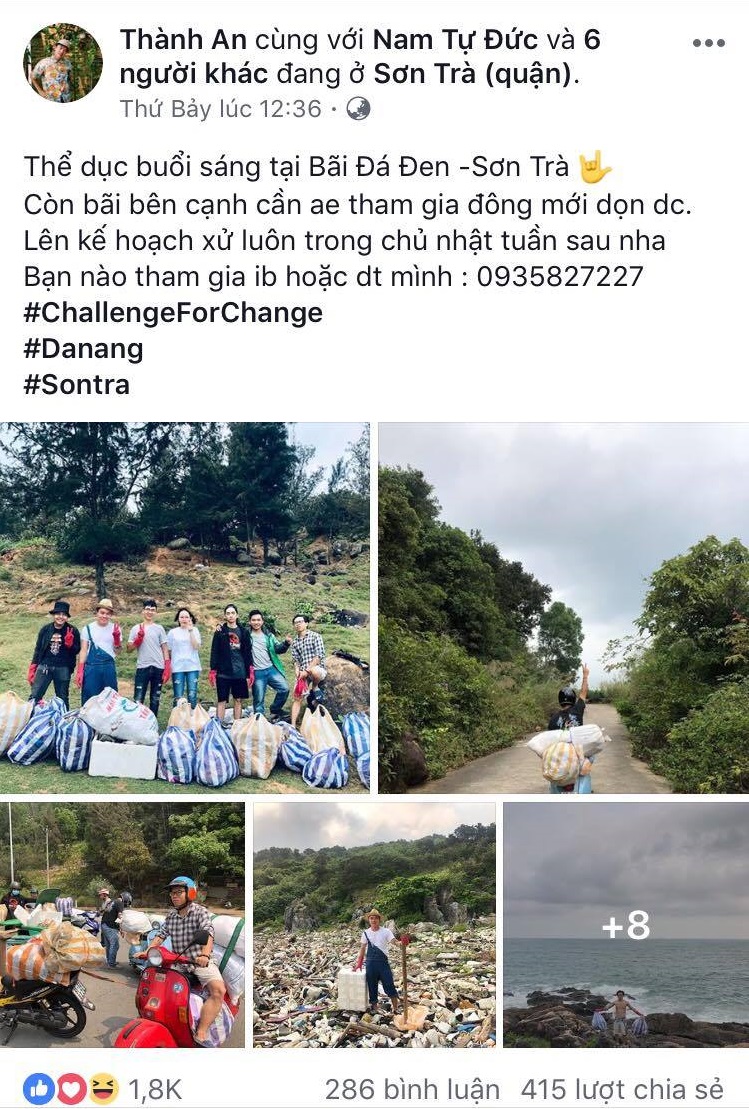Open Thành An's profile picture
The width and height of the screenshot is (749, 1109).
[63, 63]
